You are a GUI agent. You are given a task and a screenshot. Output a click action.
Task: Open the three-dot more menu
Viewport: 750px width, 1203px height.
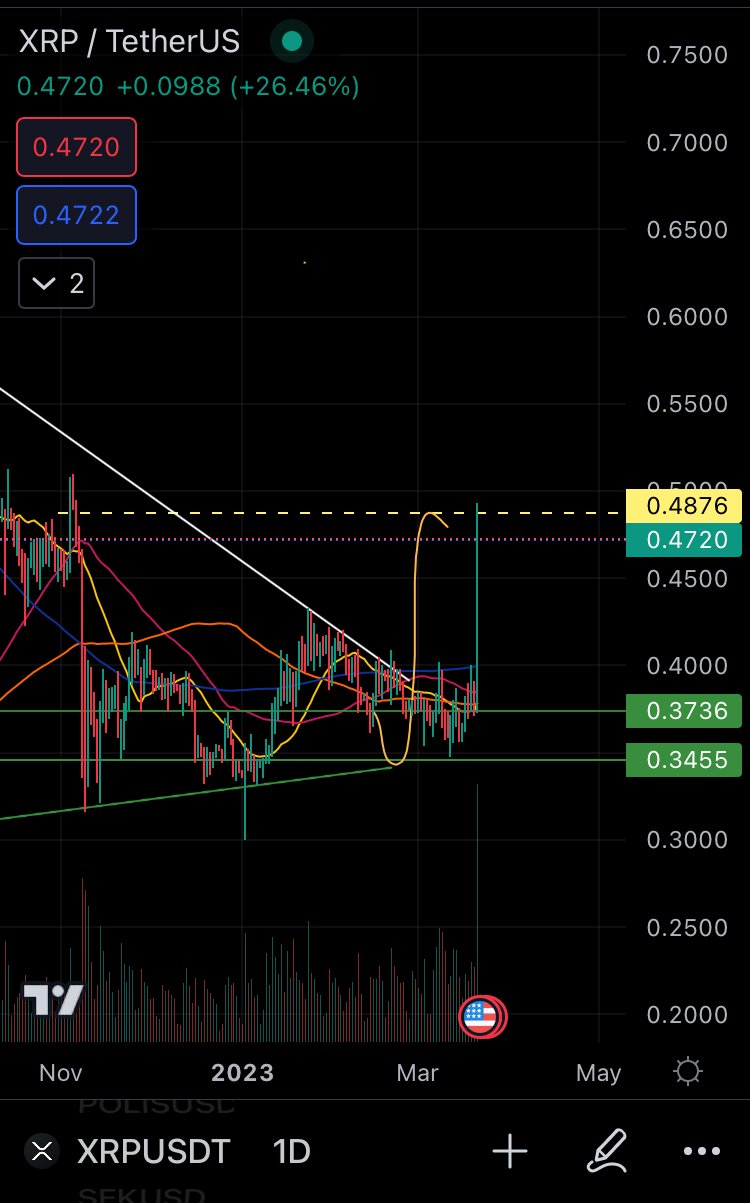[701, 1152]
